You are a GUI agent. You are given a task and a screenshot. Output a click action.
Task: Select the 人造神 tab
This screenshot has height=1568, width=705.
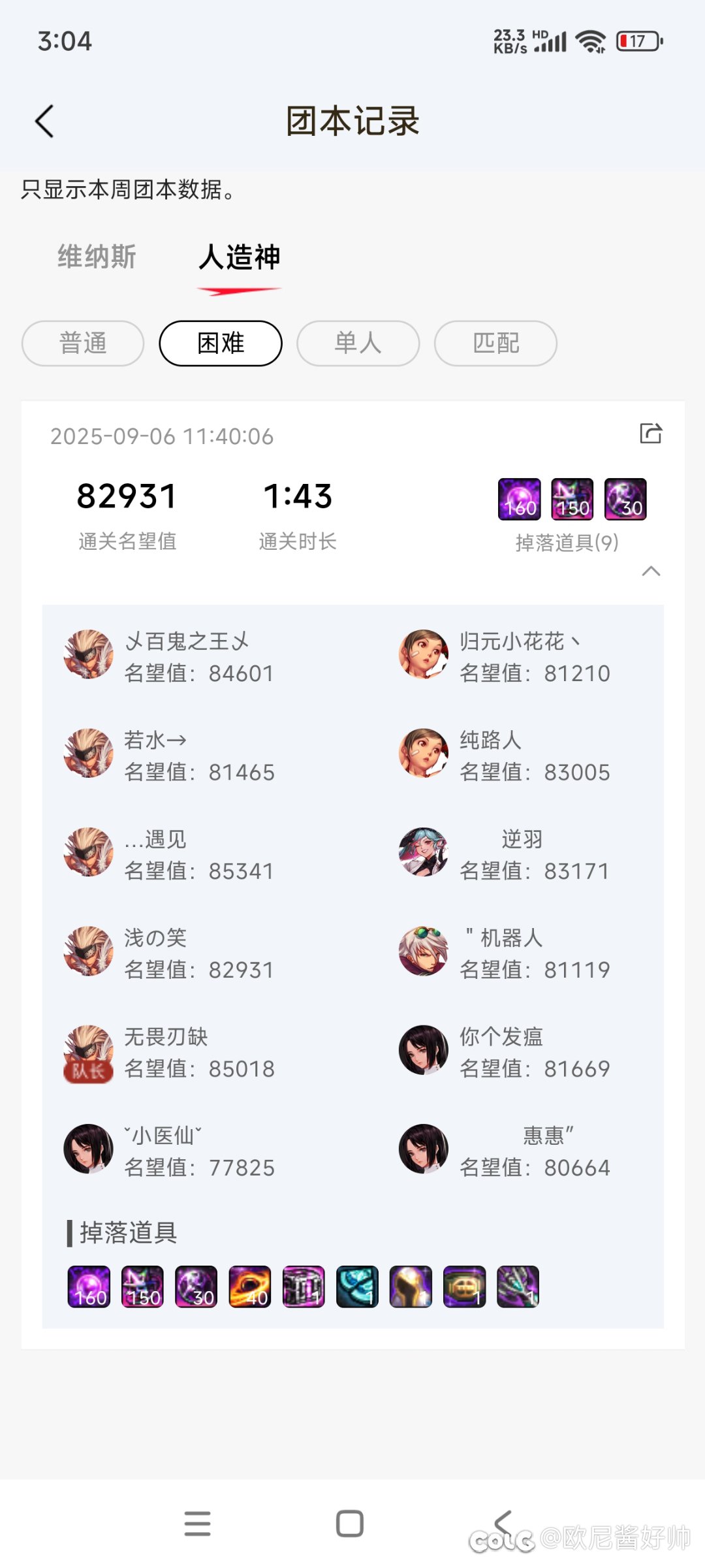(x=240, y=257)
